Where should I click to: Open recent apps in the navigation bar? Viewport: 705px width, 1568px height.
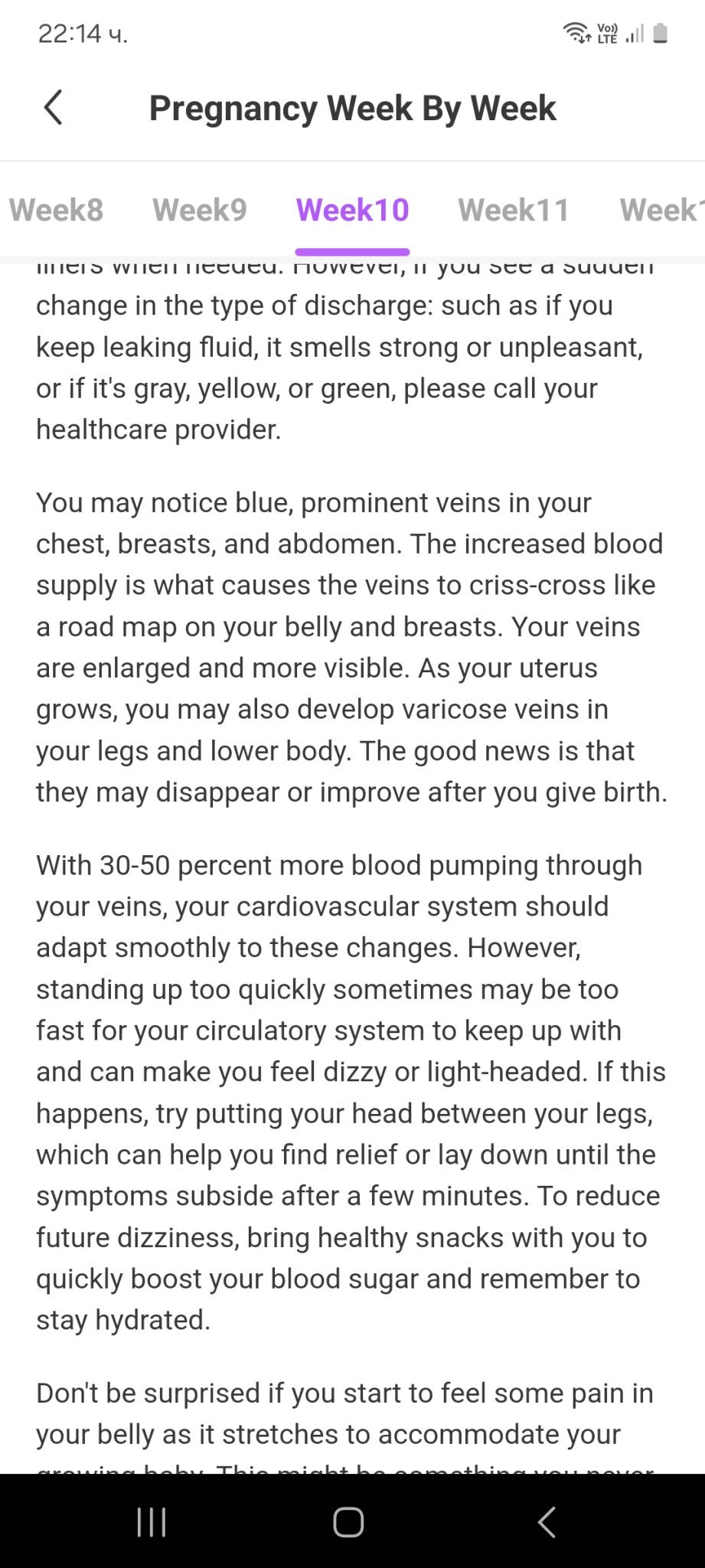pyautogui.click(x=151, y=1522)
